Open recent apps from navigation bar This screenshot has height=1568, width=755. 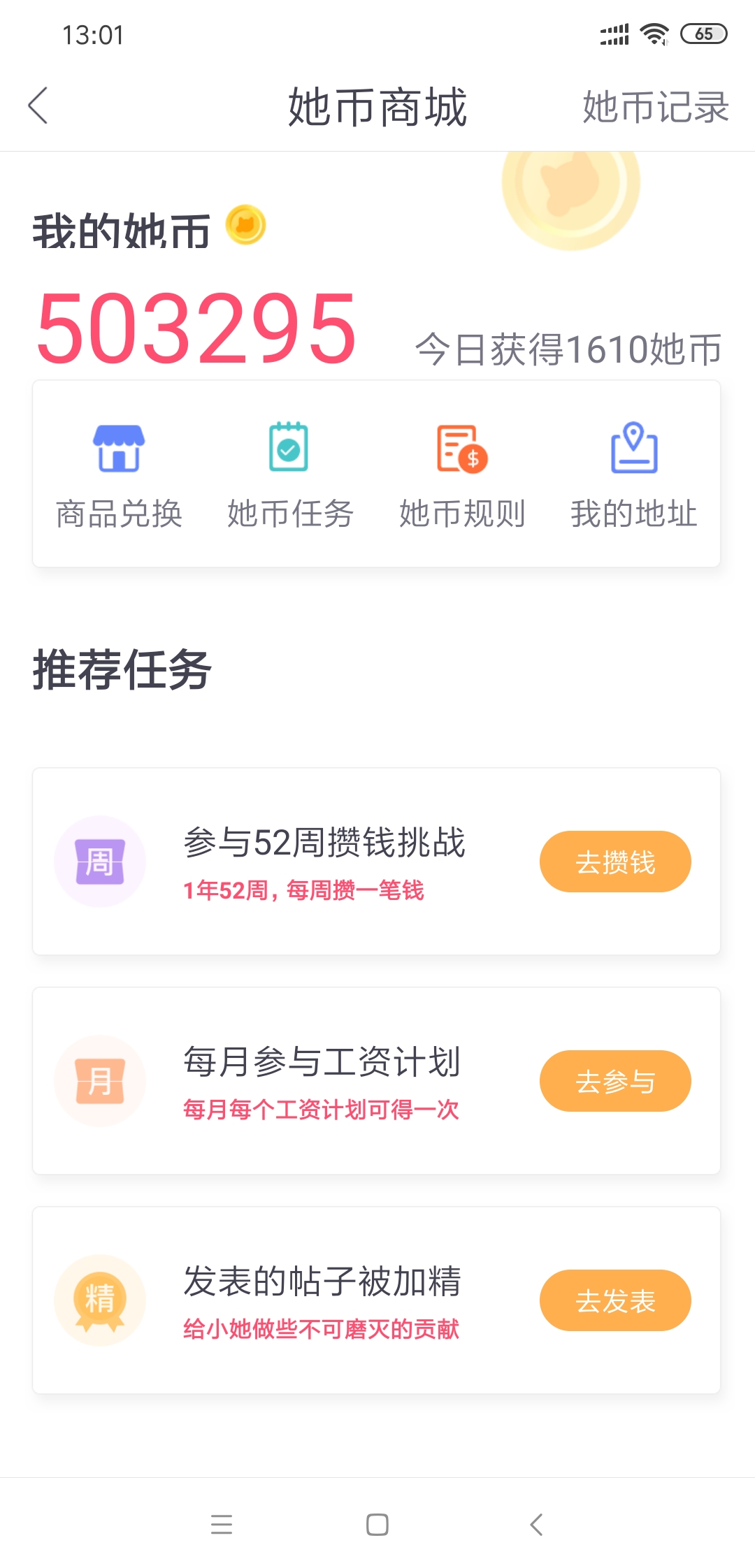(x=222, y=1524)
